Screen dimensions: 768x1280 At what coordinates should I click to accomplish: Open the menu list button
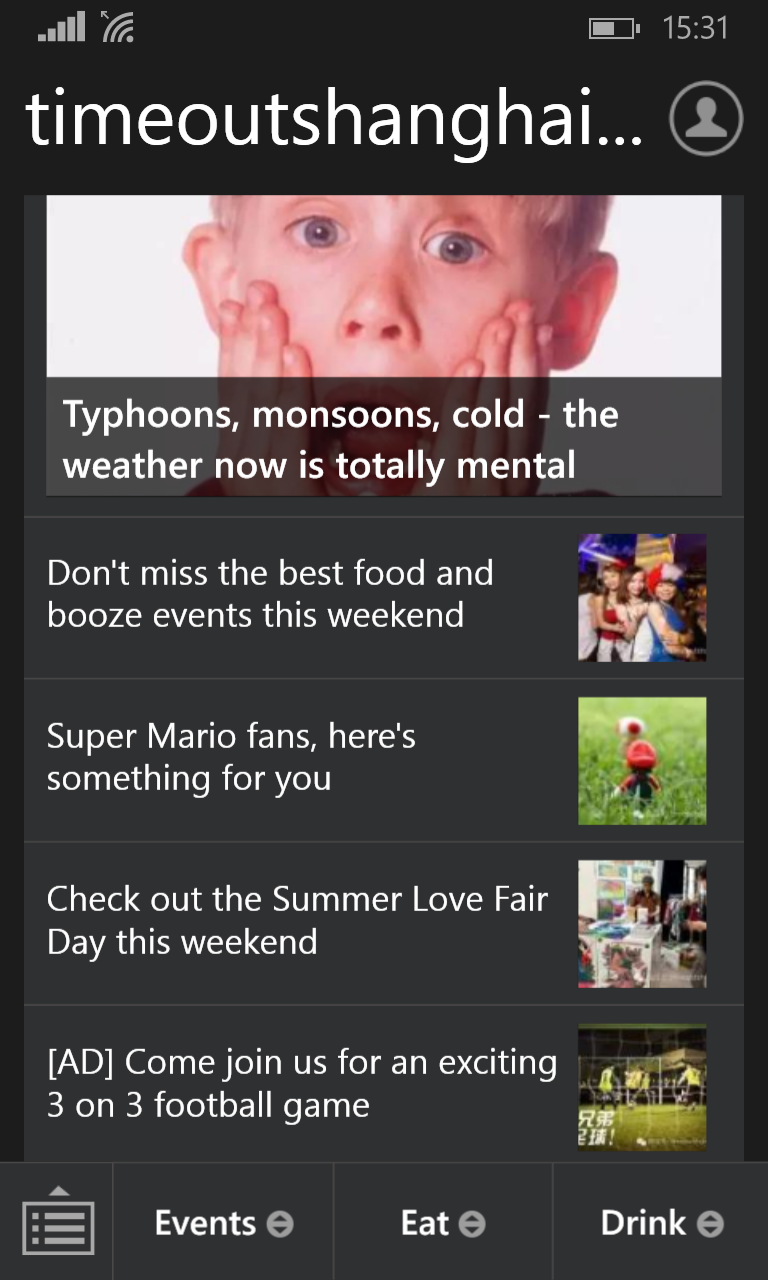pyautogui.click(x=58, y=1222)
